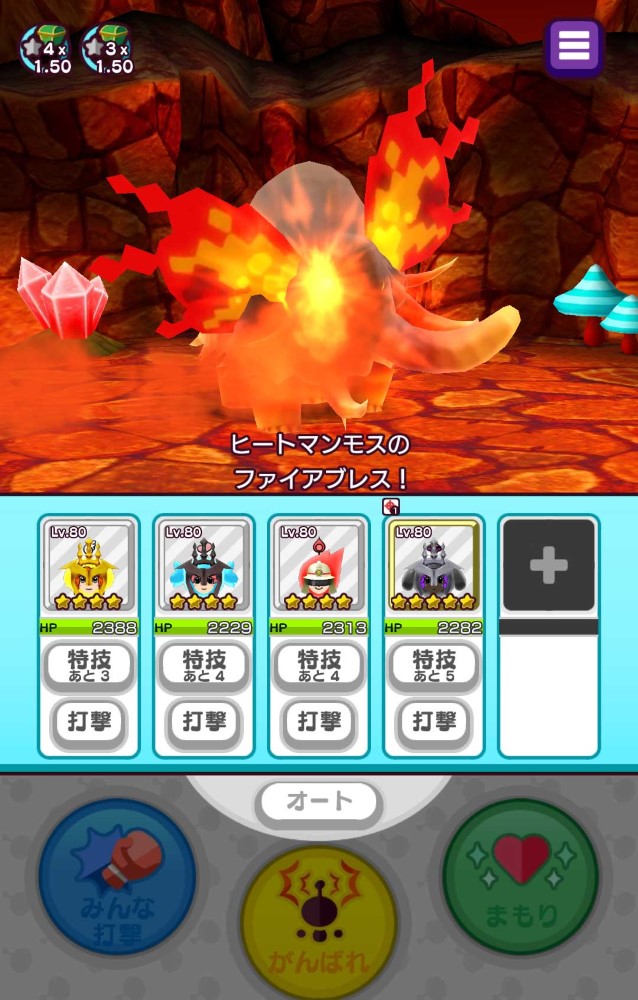Tap 特技 for the HP 2388 character
Screen dimensions: 638x1000
(x=89, y=665)
